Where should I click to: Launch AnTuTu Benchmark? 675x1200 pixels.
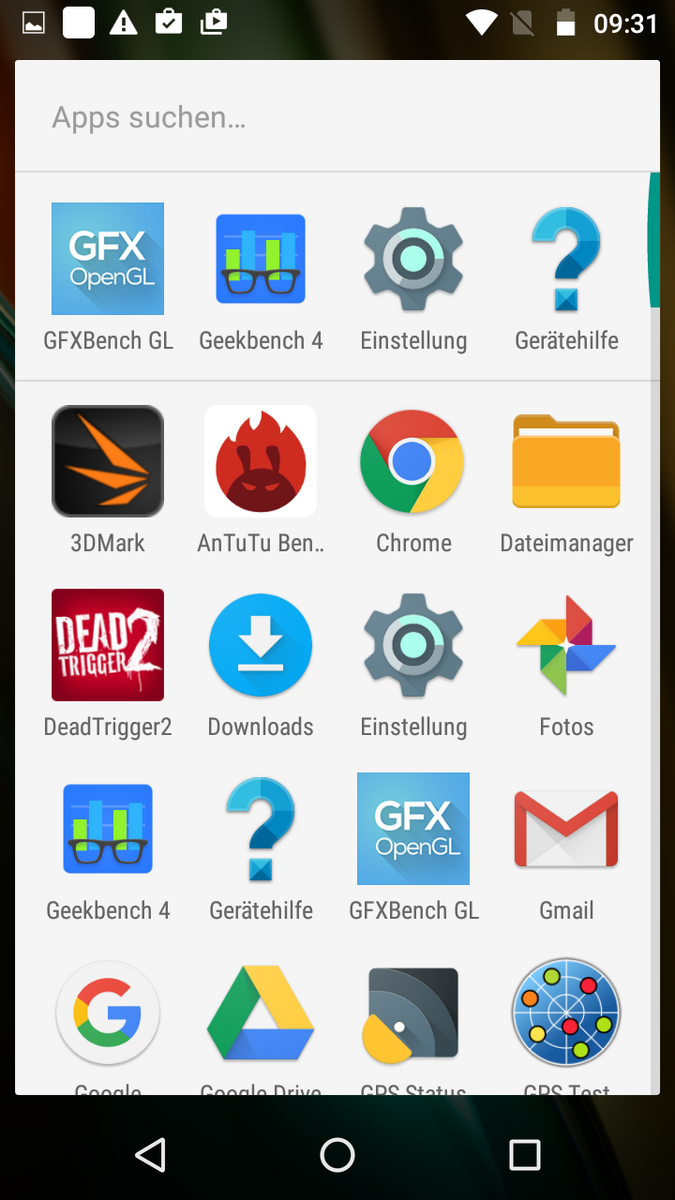pos(261,462)
